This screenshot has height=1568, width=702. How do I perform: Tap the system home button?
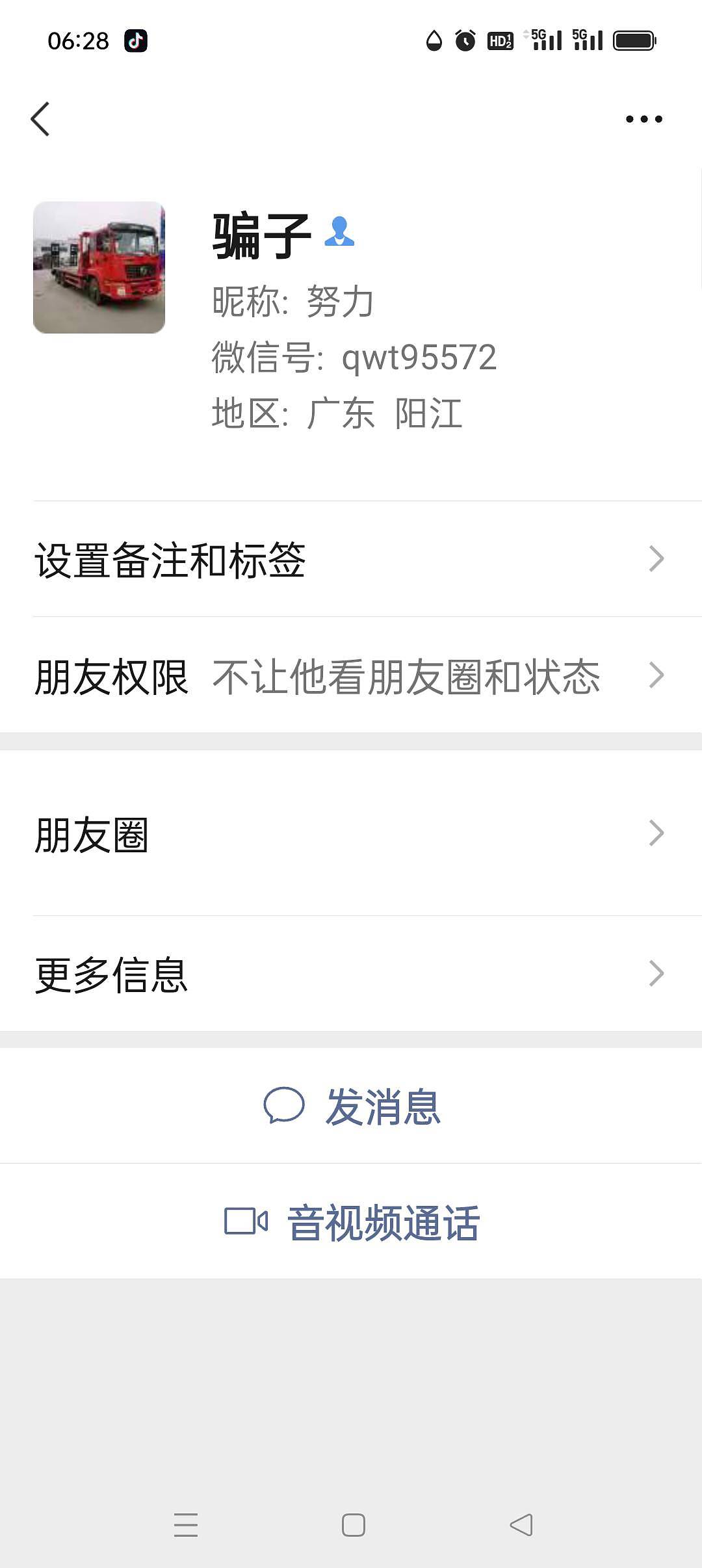coord(353,1524)
